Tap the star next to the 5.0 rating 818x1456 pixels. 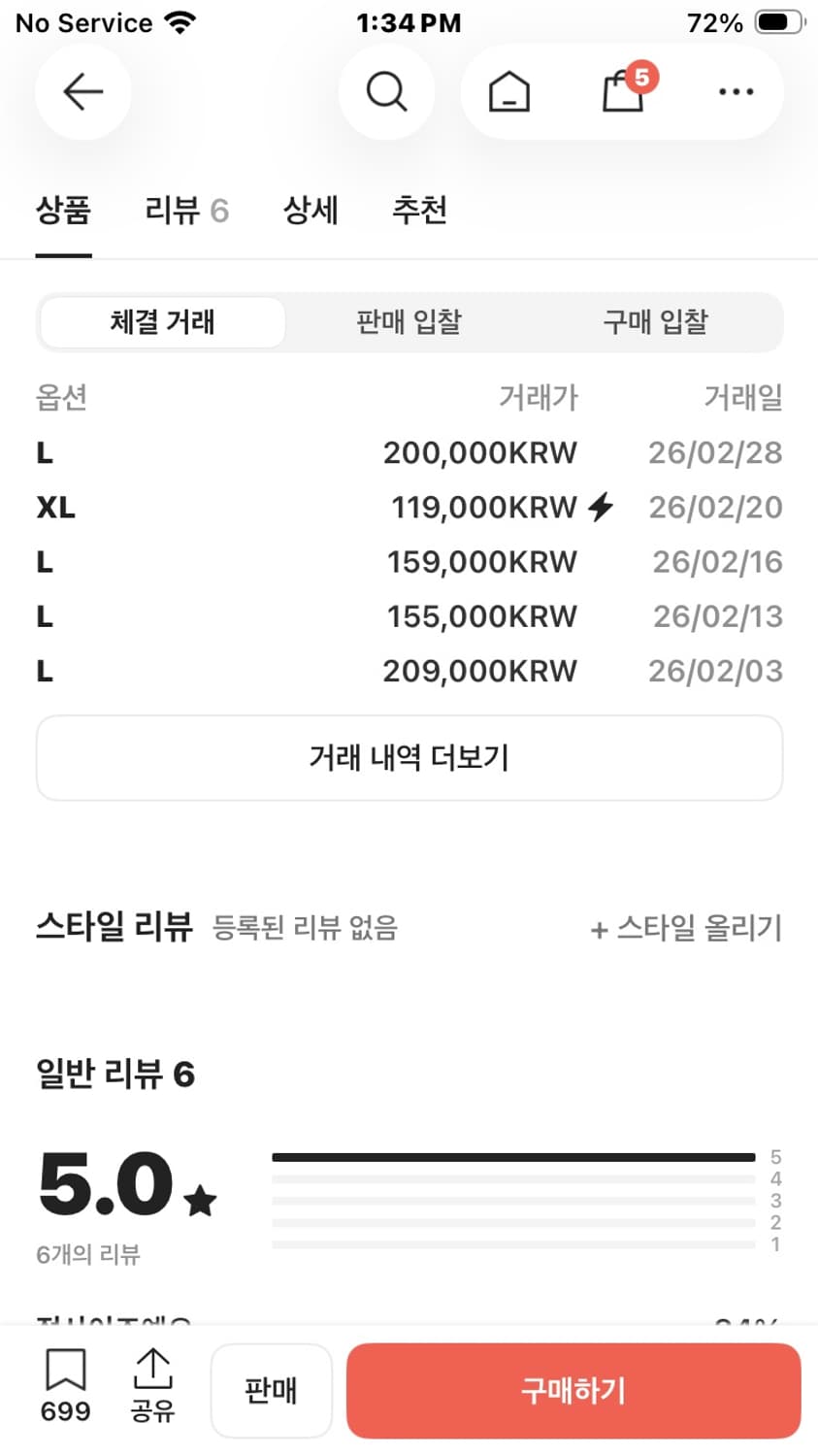(x=202, y=1202)
